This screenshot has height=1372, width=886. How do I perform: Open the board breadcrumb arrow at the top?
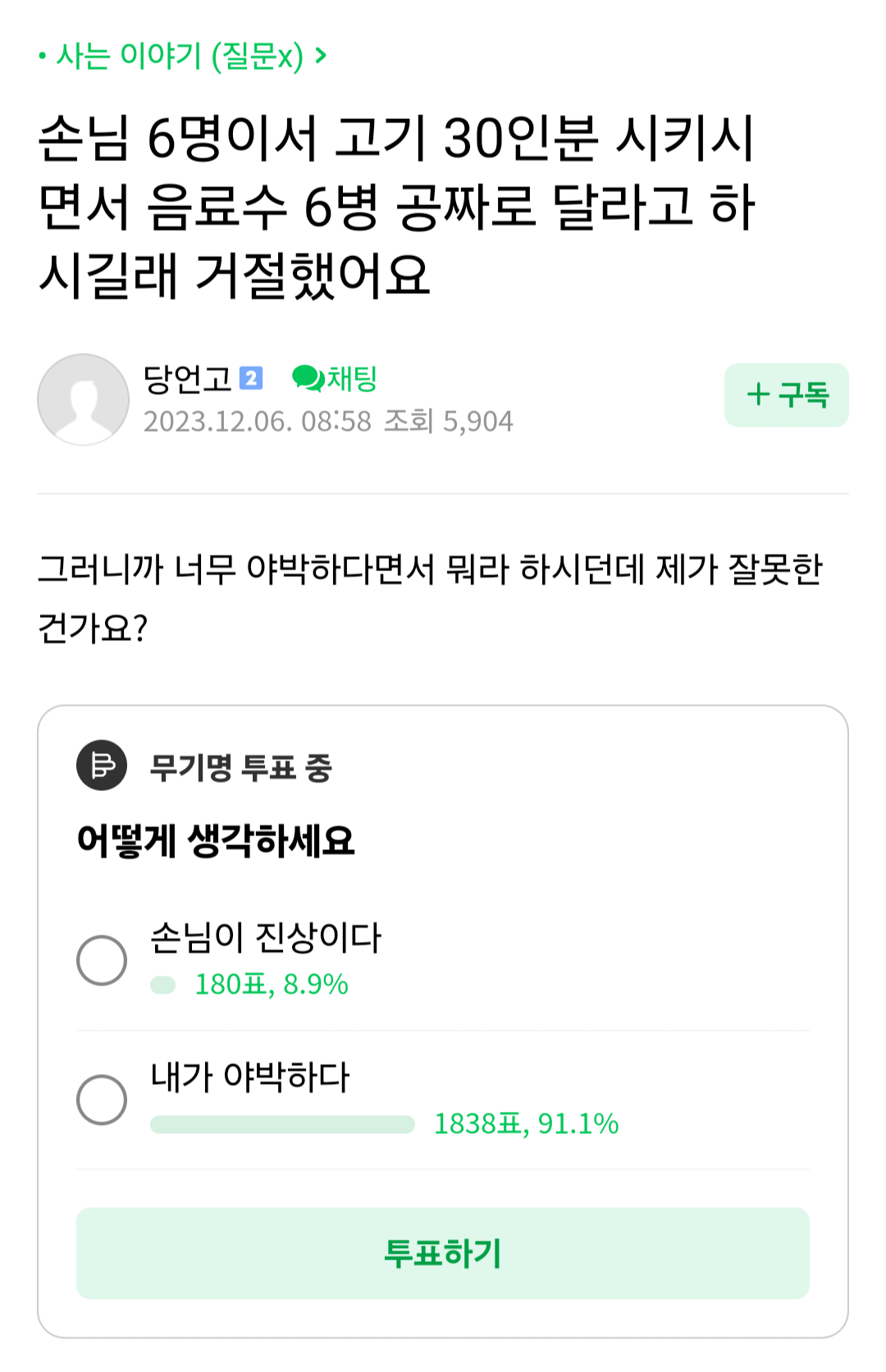(323, 57)
